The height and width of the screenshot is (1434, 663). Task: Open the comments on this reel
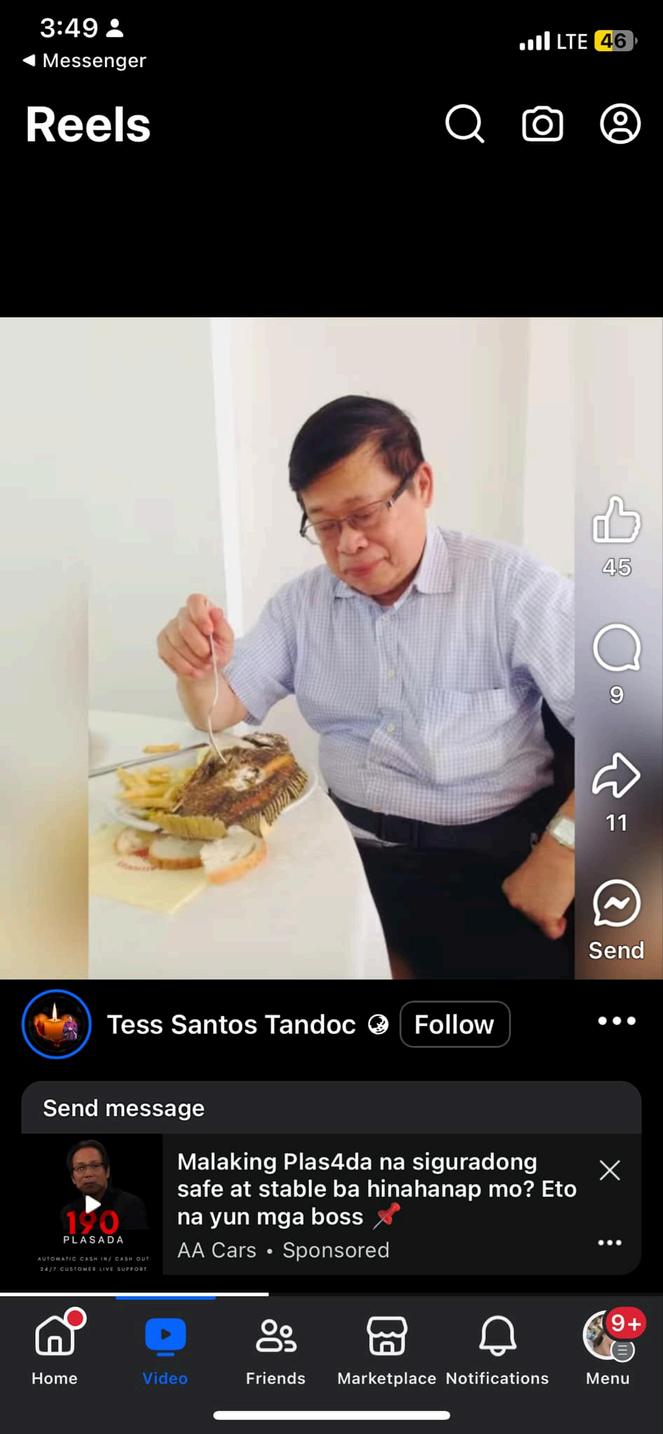point(616,650)
